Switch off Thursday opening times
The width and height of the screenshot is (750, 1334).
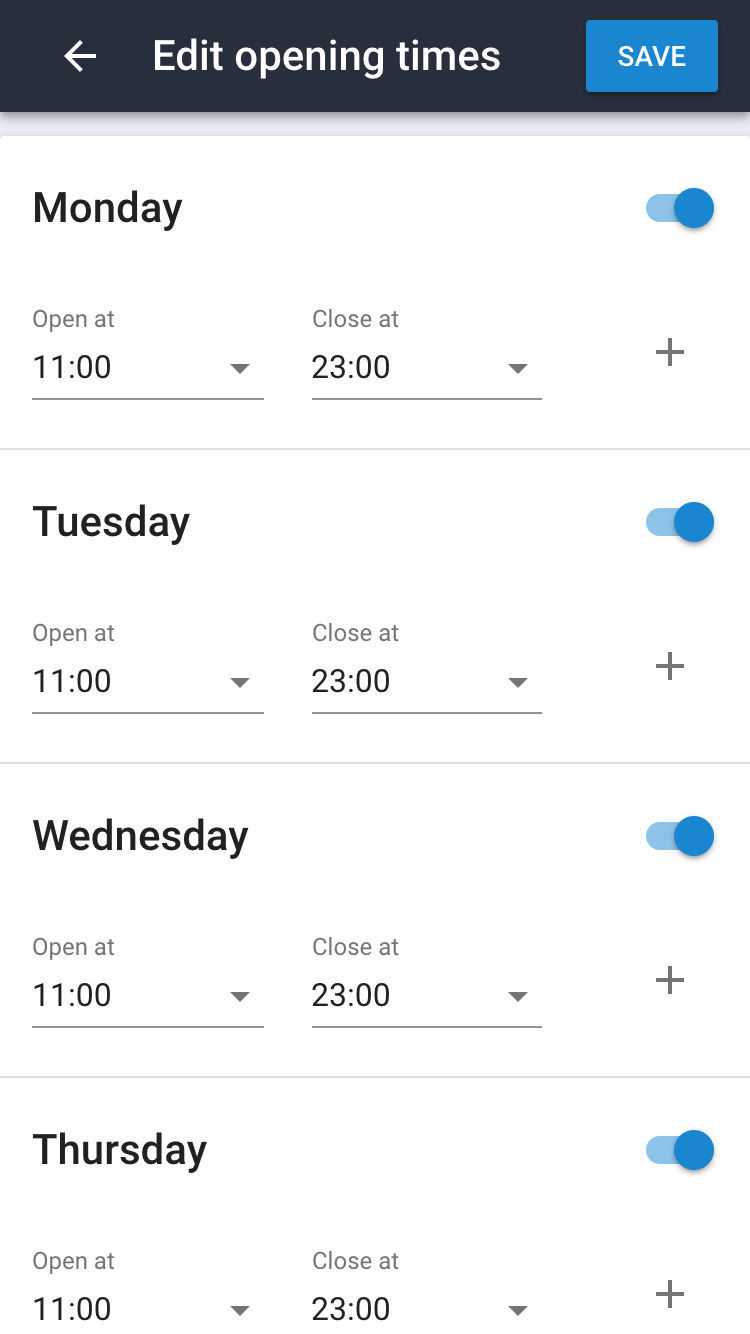point(680,1150)
